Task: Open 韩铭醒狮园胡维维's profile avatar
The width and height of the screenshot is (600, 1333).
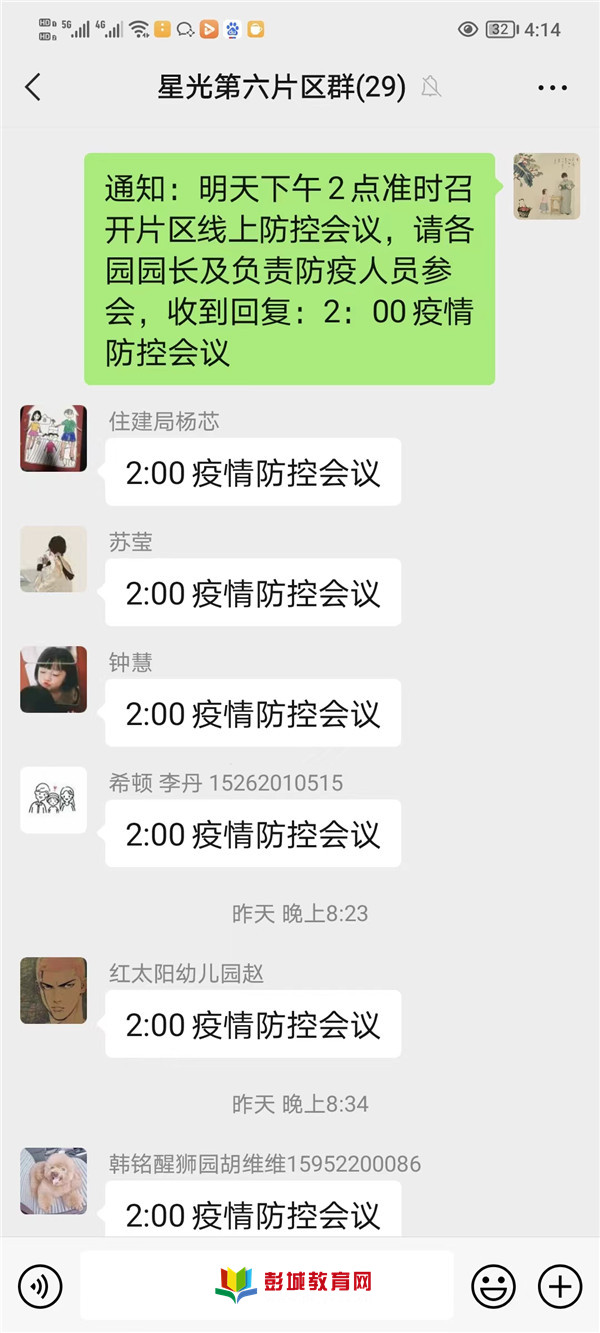Action: [x=53, y=1181]
